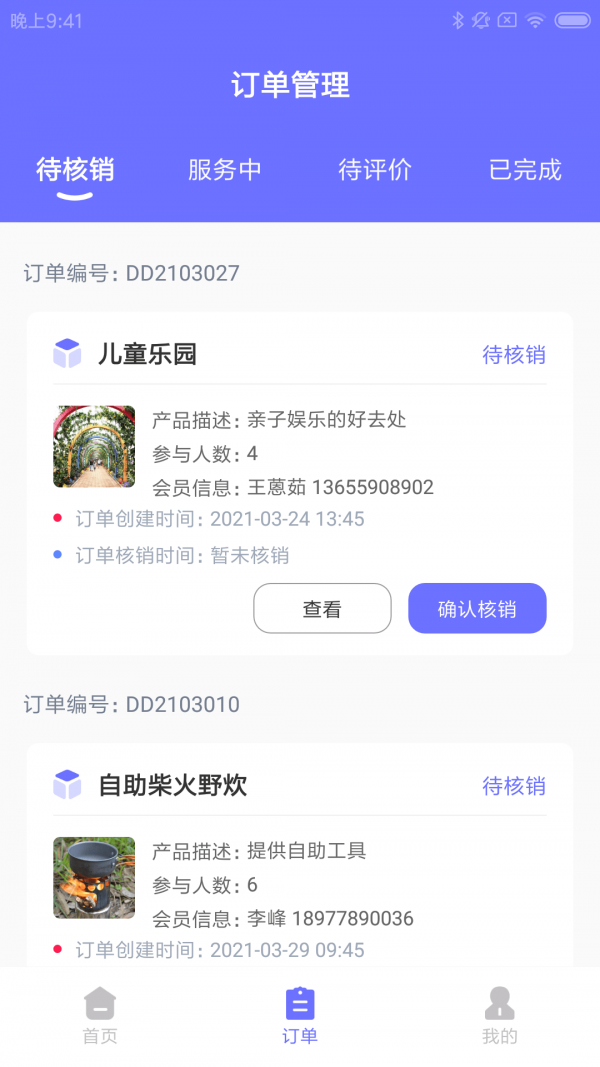
Task: Switch to the 服务中 tab
Action: [x=225, y=170]
